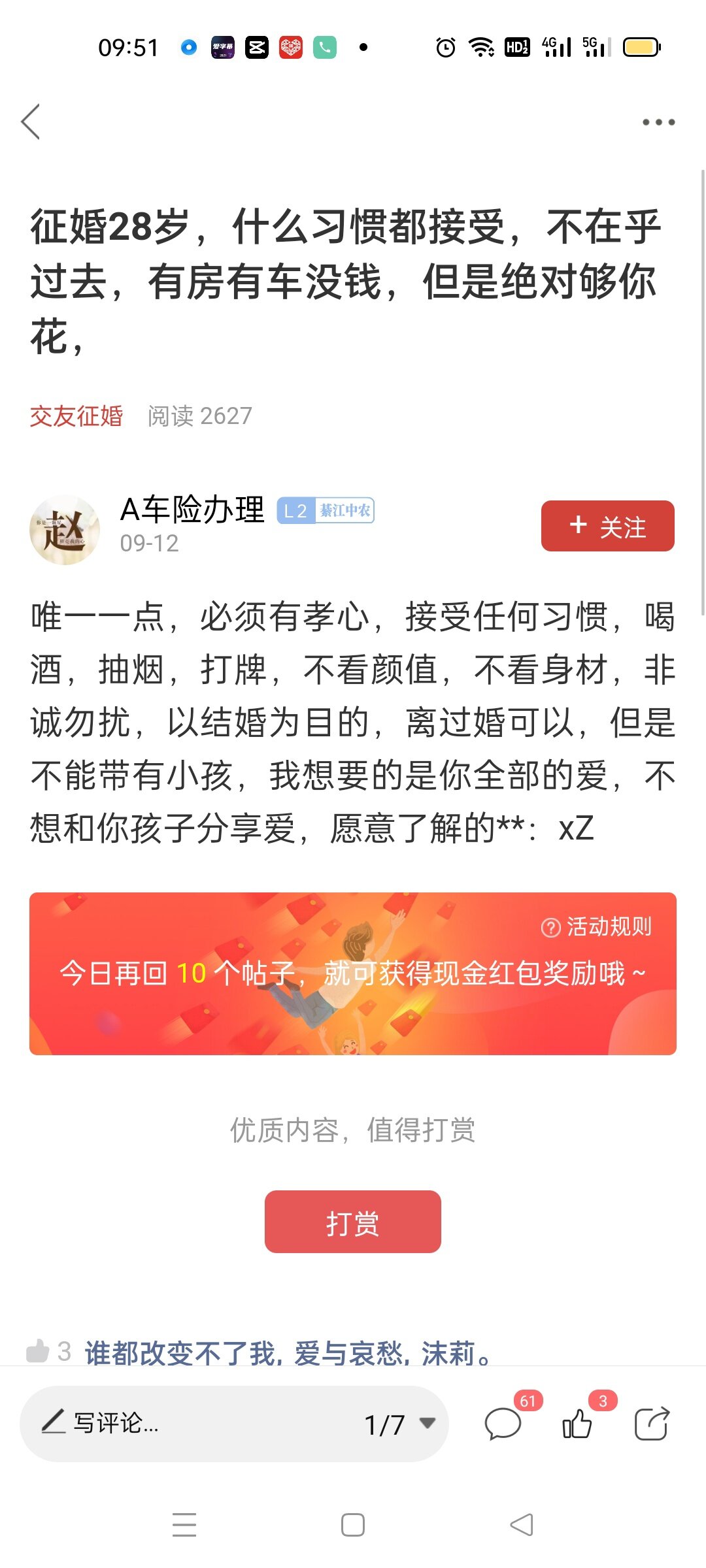
Task: Like this post with the thumbs-up
Action: (x=578, y=1424)
